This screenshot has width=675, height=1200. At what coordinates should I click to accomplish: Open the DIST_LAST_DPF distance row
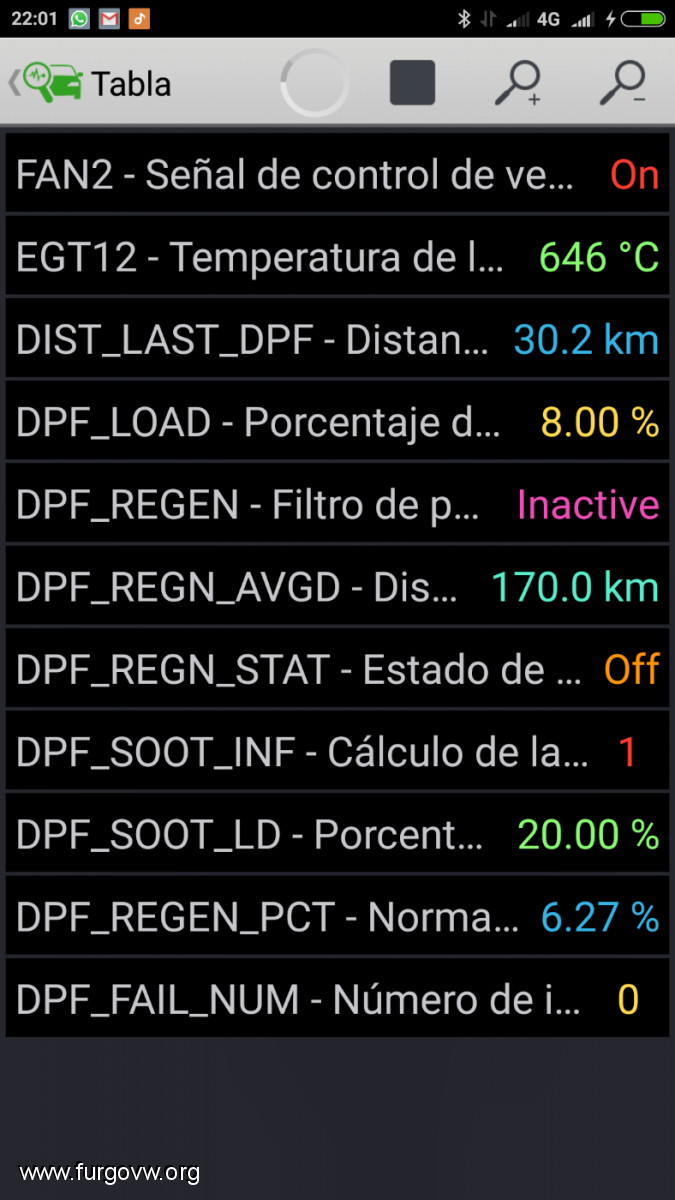coord(337,339)
